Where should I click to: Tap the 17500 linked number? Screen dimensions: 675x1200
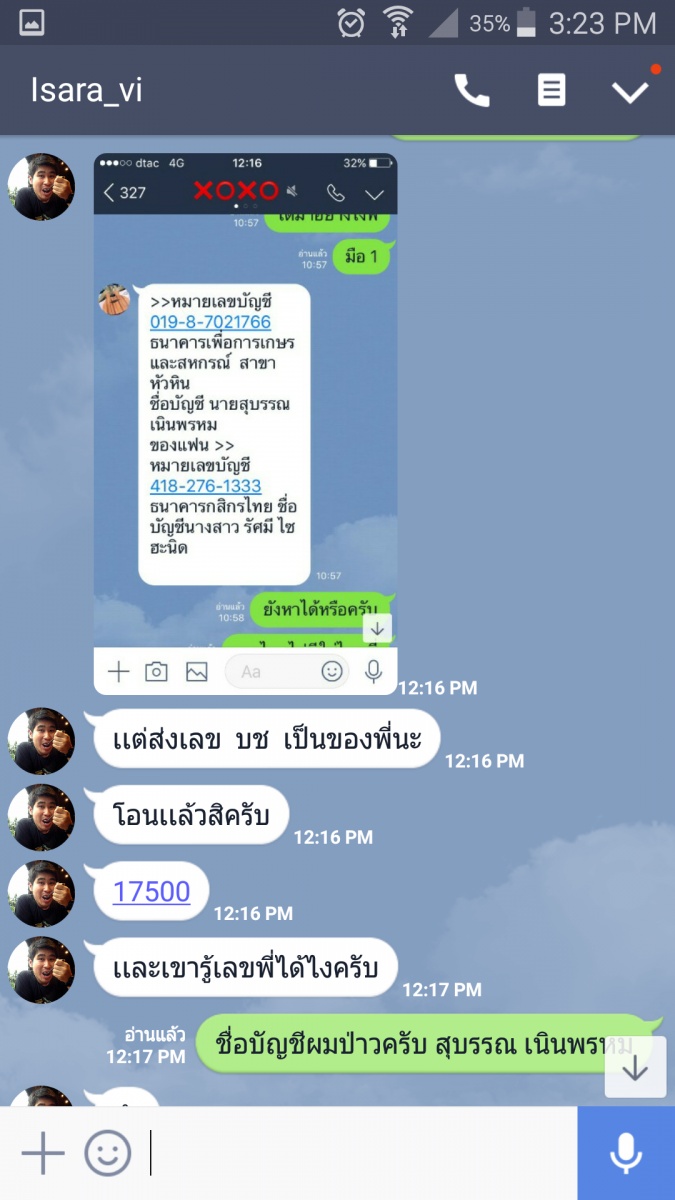tap(151, 891)
